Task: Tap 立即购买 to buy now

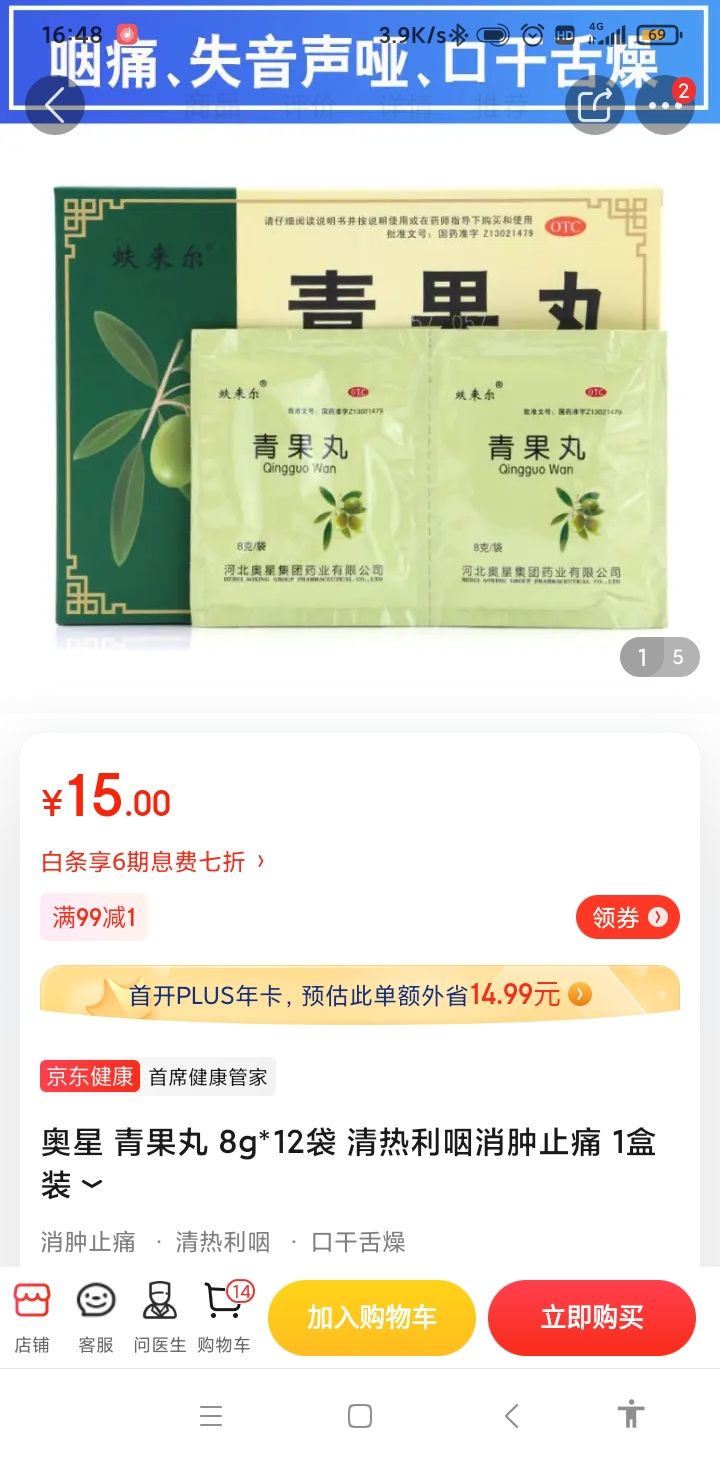Action: (x=591, y=1317)
